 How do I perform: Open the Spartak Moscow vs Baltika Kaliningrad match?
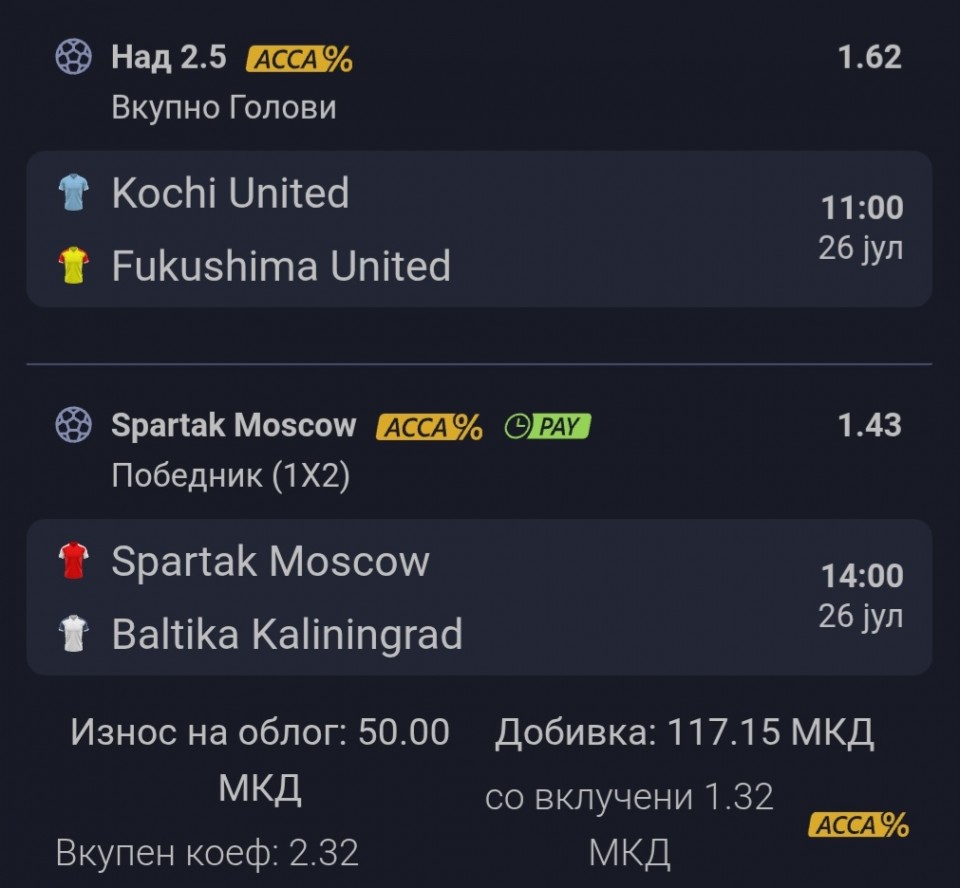pos(478,597)
